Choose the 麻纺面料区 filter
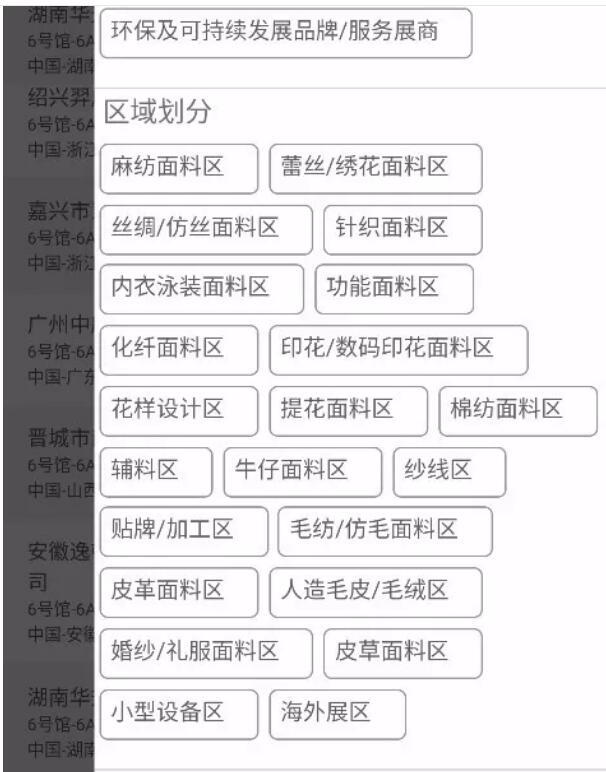Image resolution: width=606 pixels, height=772 pixels. (178, 168)
